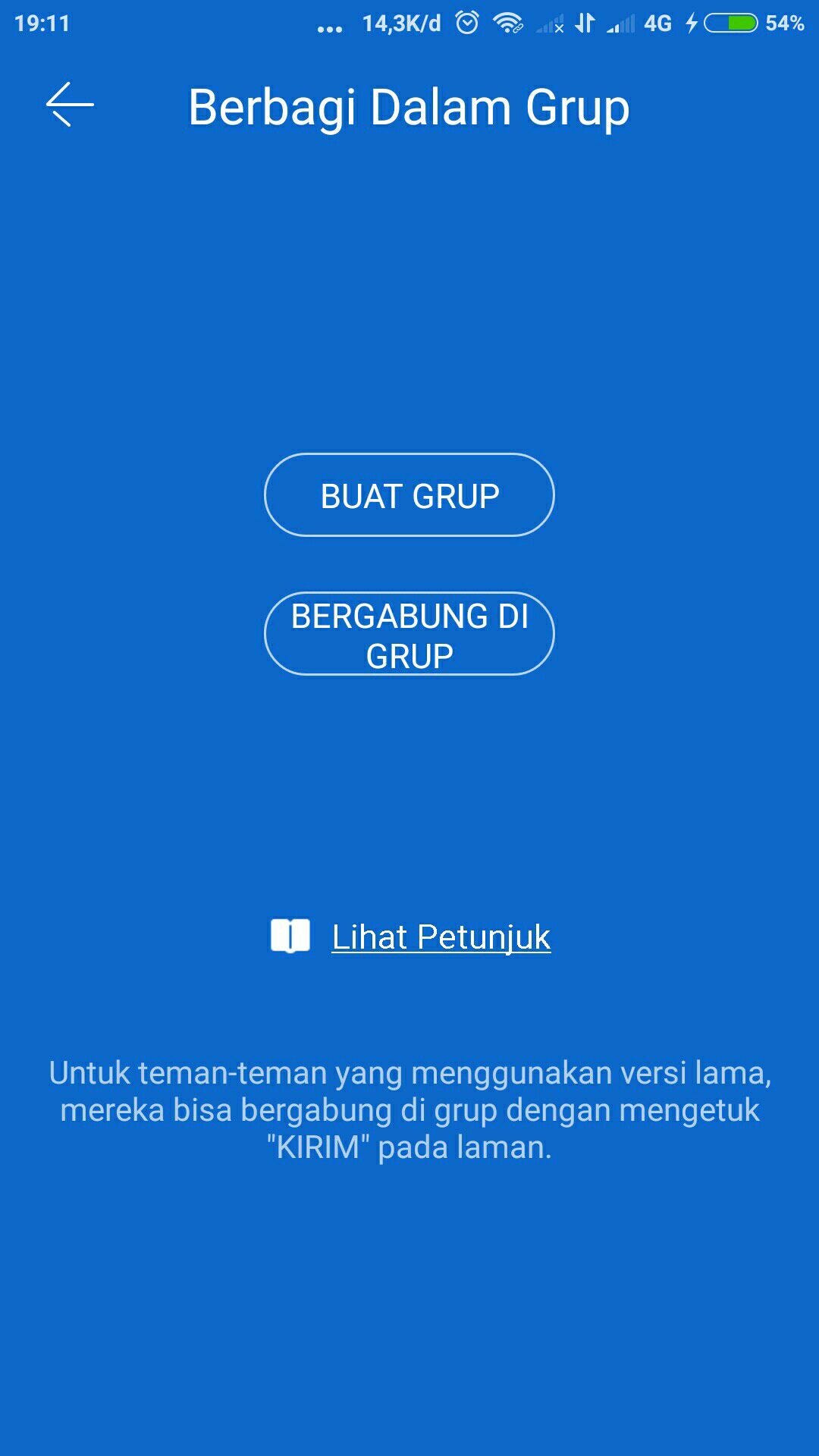Tap the BUAT GRUP button
This screenshot has height=1456, width=819.
point(409,495)
